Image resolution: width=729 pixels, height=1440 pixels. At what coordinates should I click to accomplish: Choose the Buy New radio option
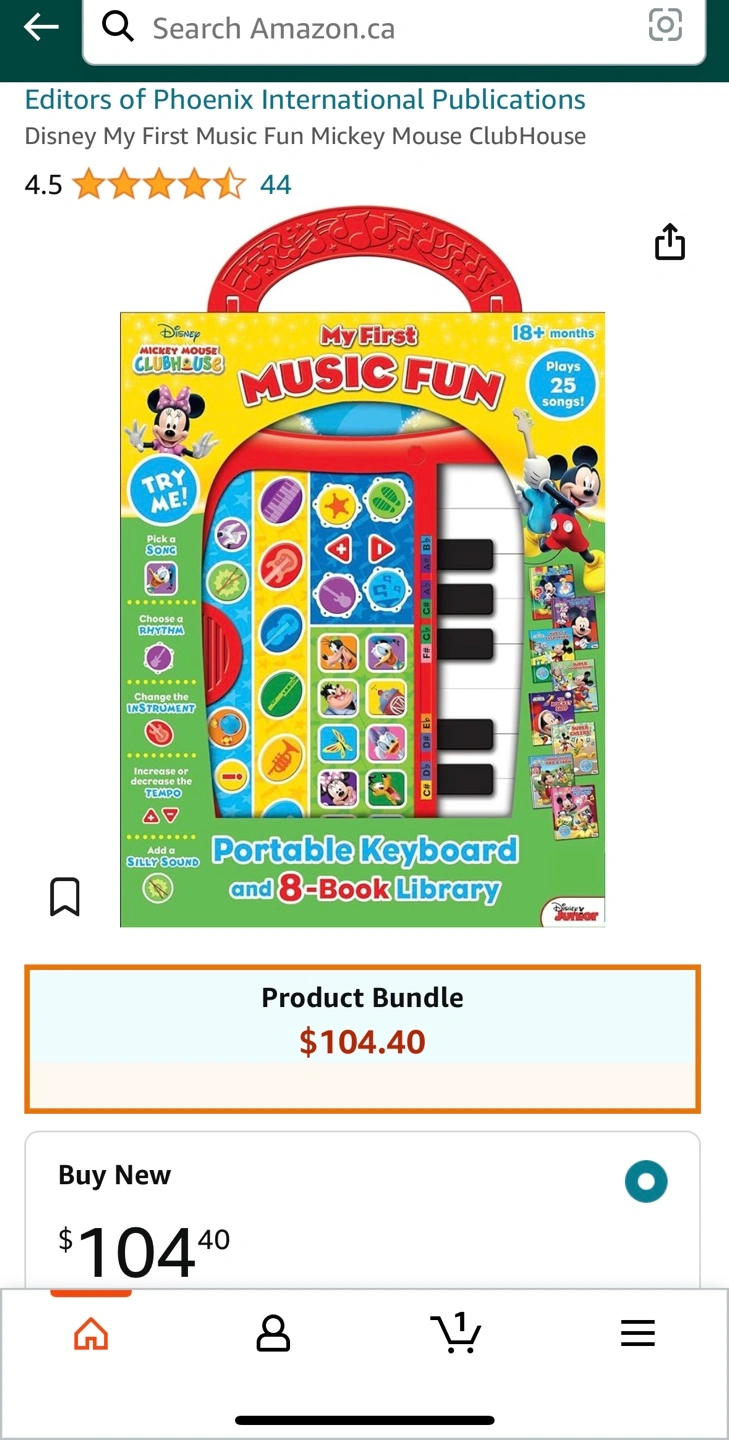pyautogui.click(x=645, y=1181)
